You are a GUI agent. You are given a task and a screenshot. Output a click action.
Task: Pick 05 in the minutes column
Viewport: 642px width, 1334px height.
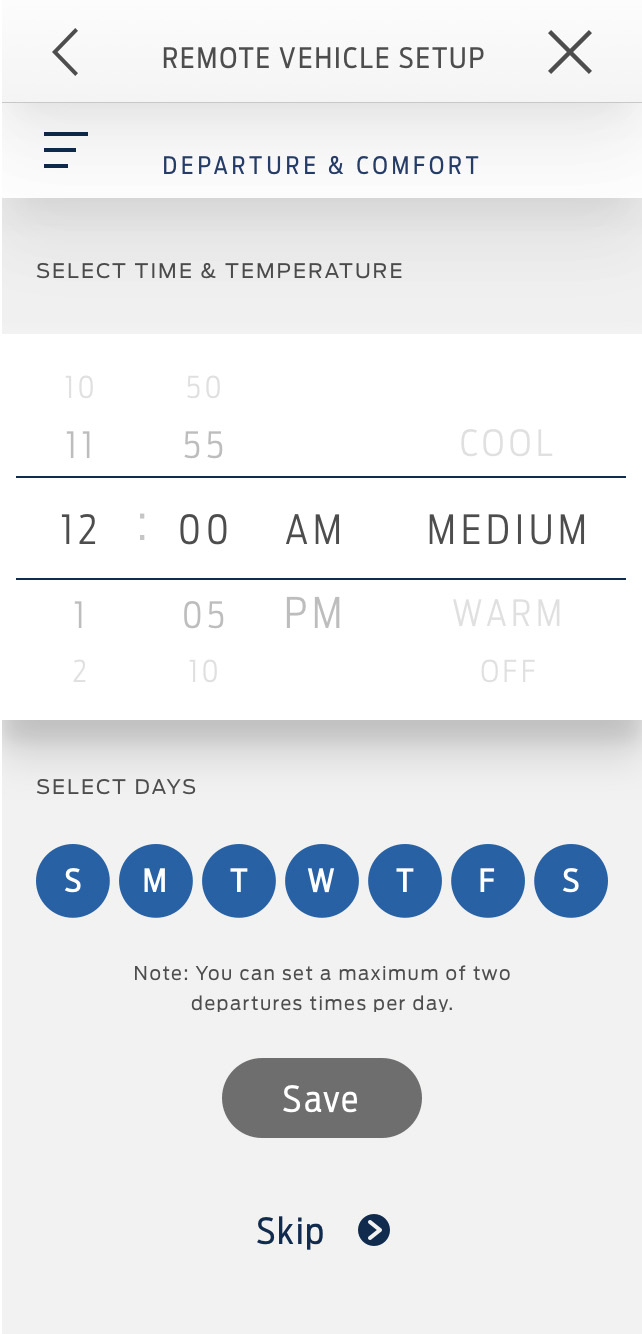coord(204,615)
